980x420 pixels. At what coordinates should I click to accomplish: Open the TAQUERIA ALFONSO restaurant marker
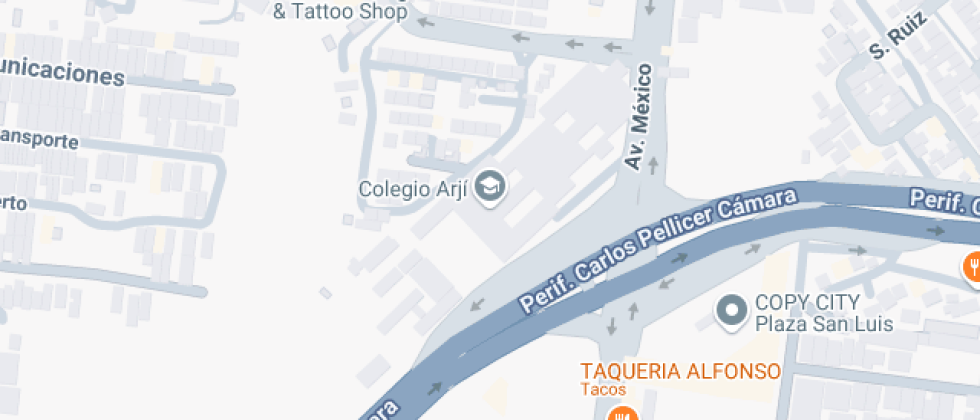pos(625,412)
